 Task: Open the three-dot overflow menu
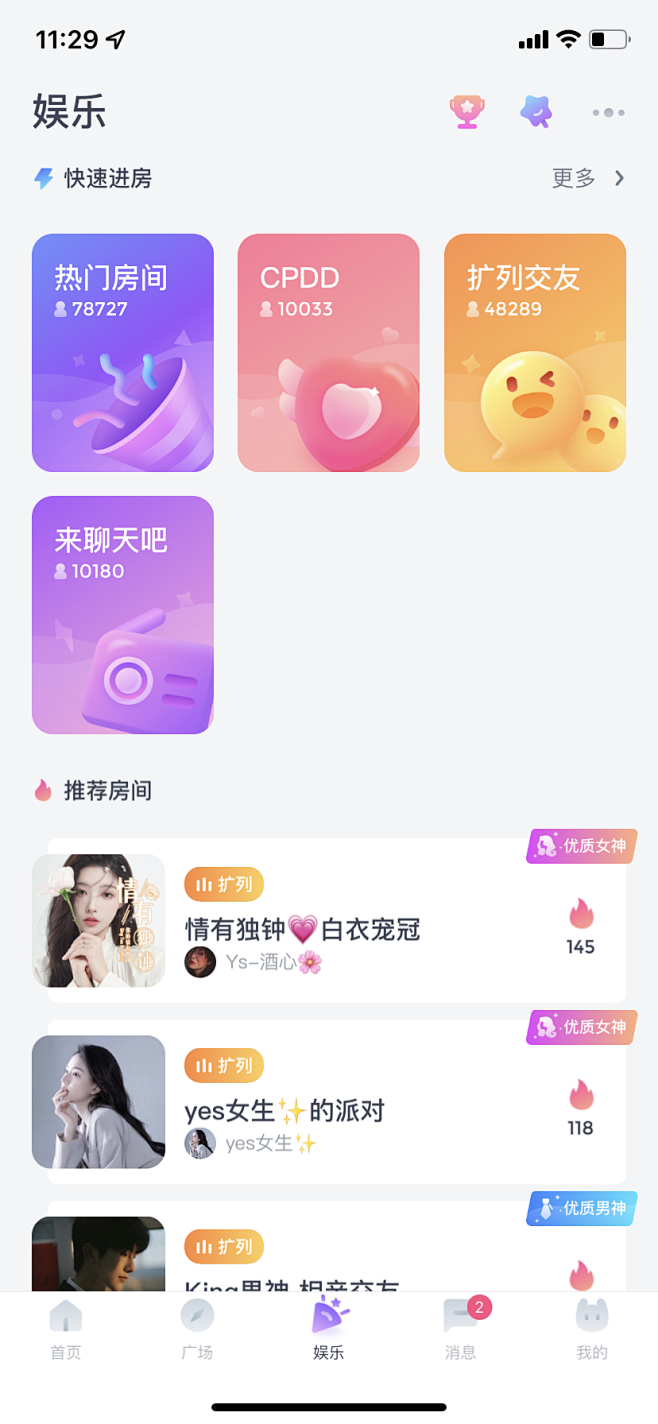[x=608, y=112]
